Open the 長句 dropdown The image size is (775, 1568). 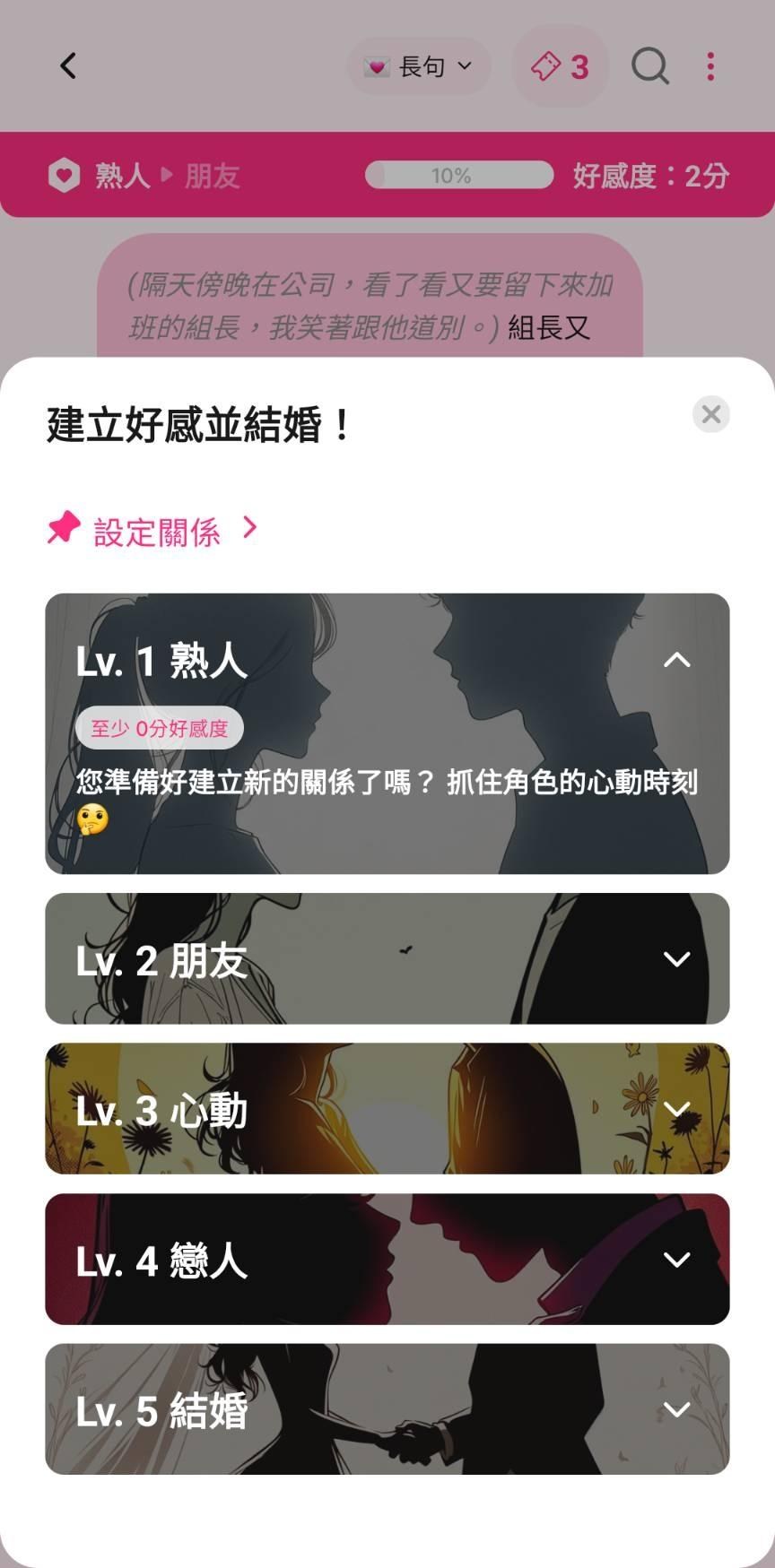click(419, 66)
